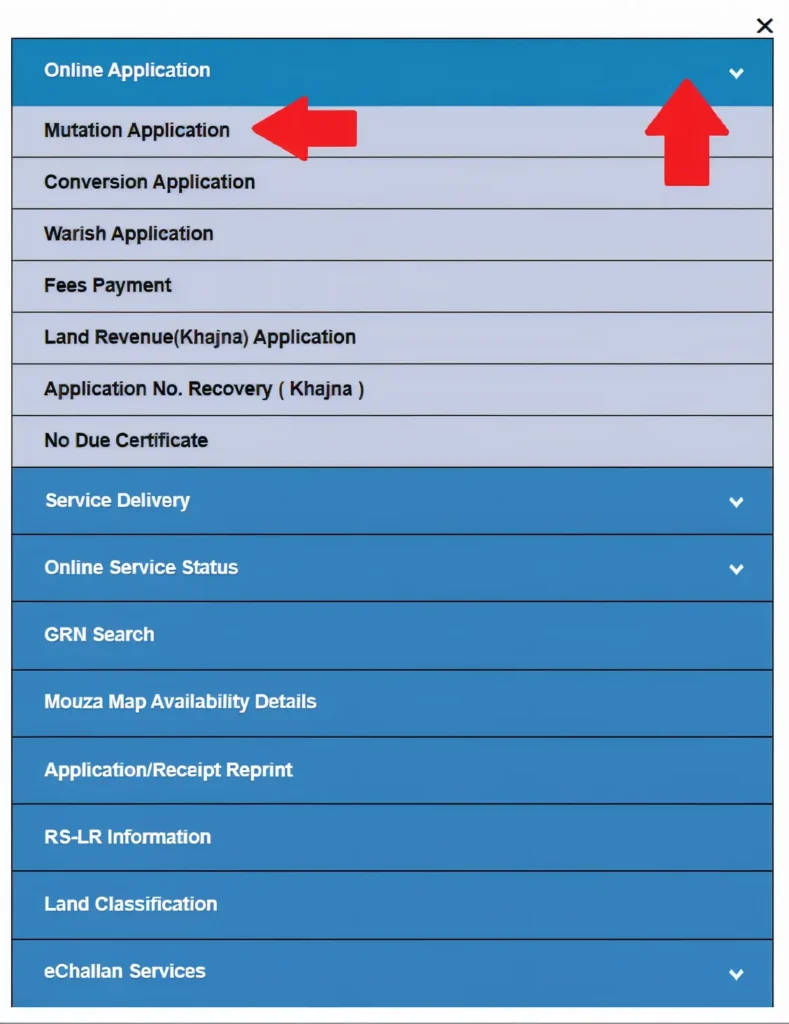
Task: View Mouza Map Availability Details
Action: tap(180, 702)
